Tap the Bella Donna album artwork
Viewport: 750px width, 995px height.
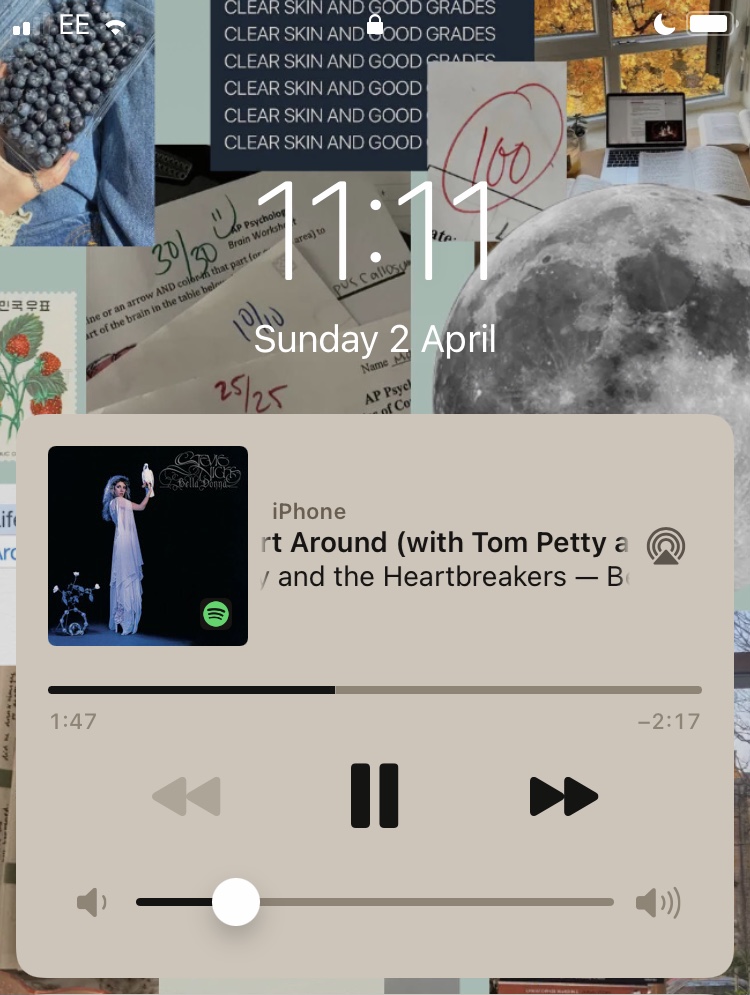point(148,545)
